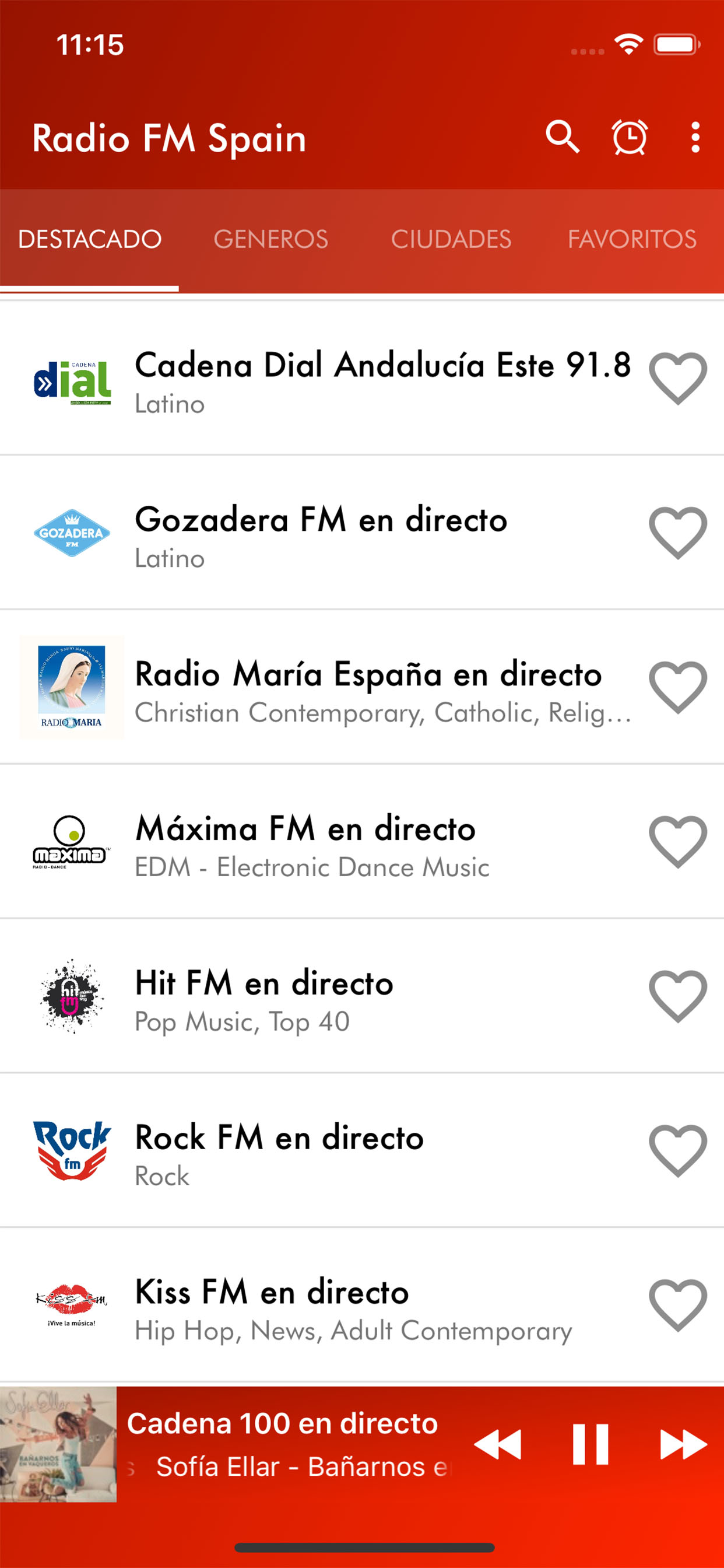Favorite Gozadera FM with the heart
This screenshot has height=1568, width=724.
coord(678,533)
